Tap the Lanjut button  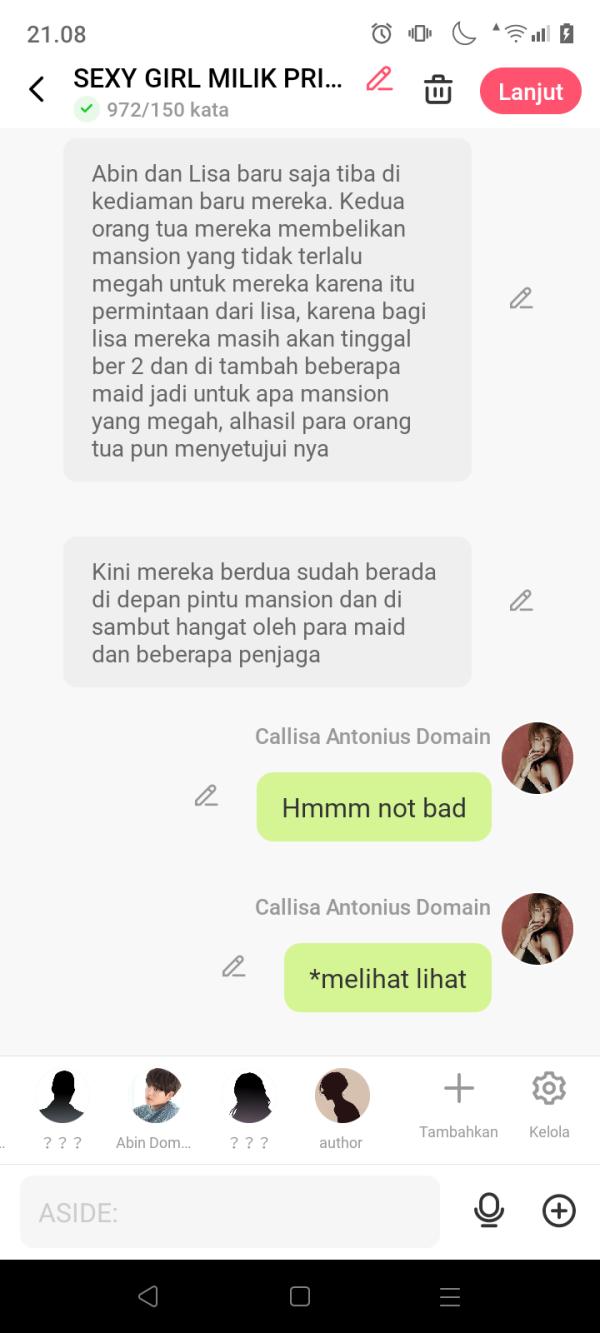(530, 91)
